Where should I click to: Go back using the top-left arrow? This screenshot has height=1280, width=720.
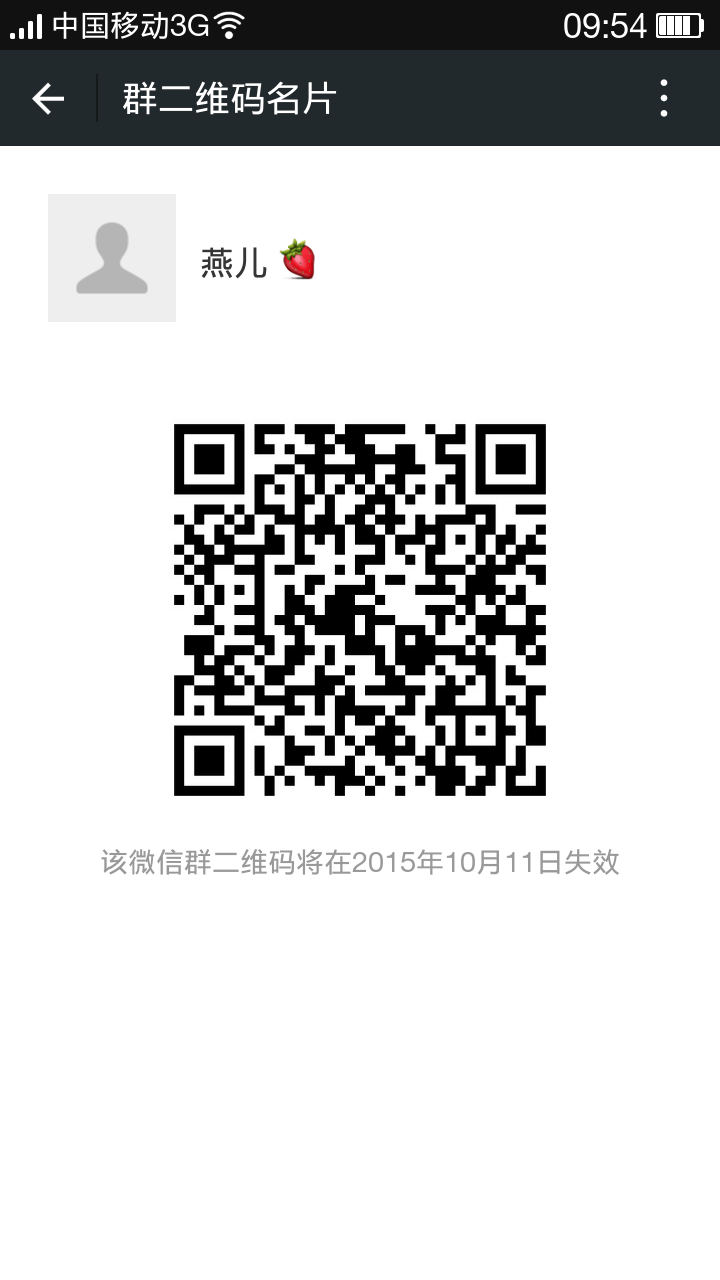point(48,98)
